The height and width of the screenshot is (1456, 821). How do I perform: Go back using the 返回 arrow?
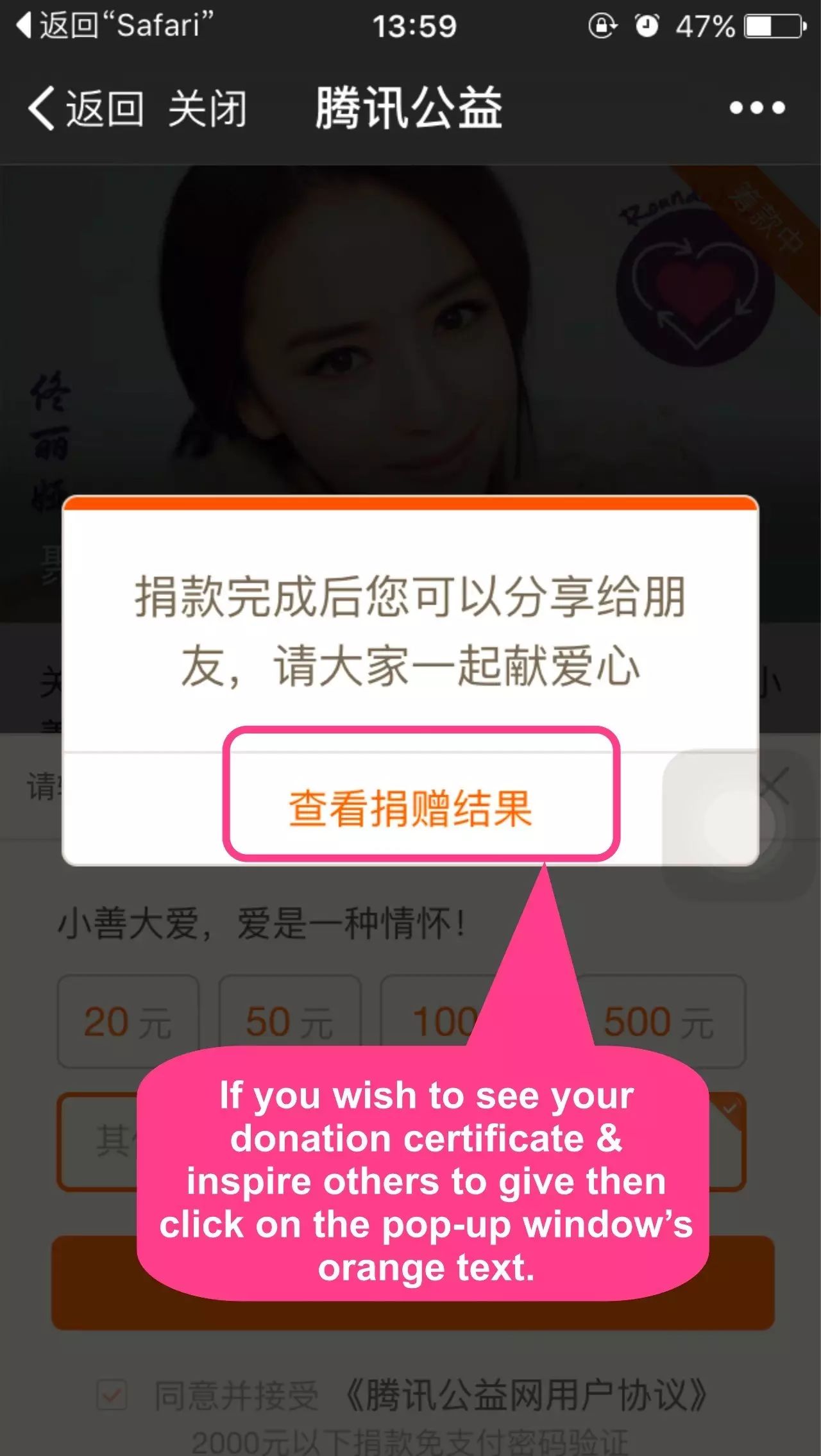point(85,108)
